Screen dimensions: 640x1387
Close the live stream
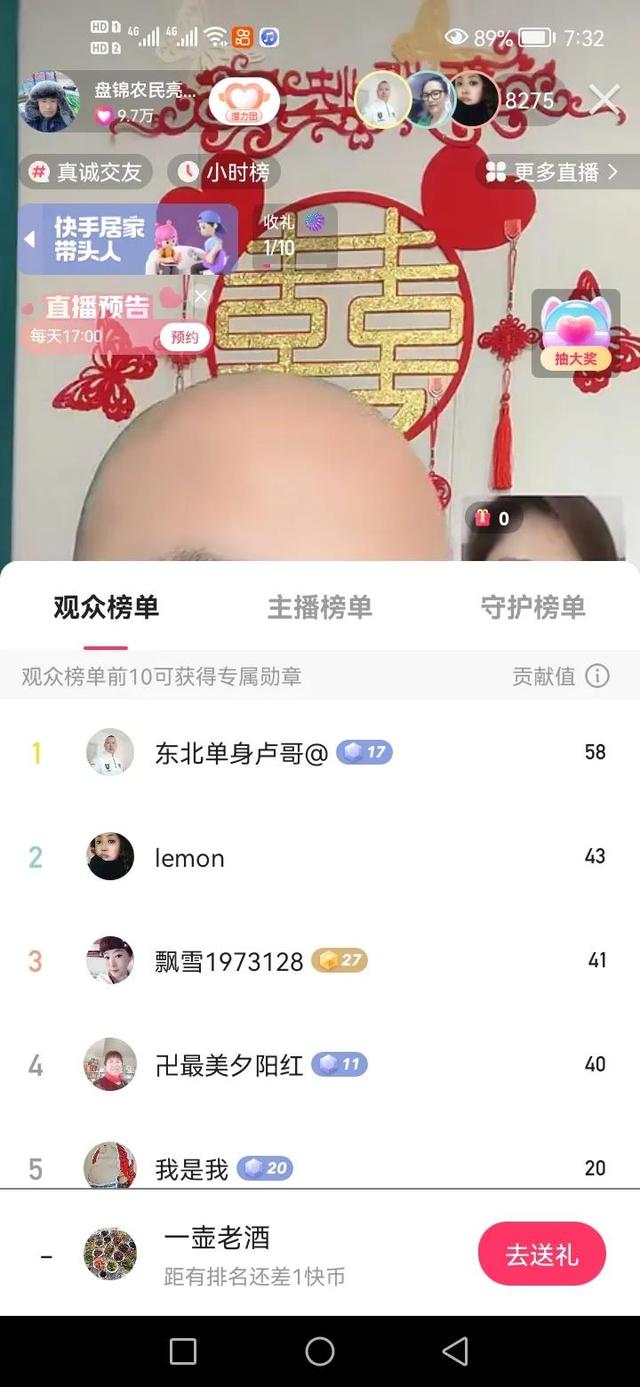coord(604,99)
